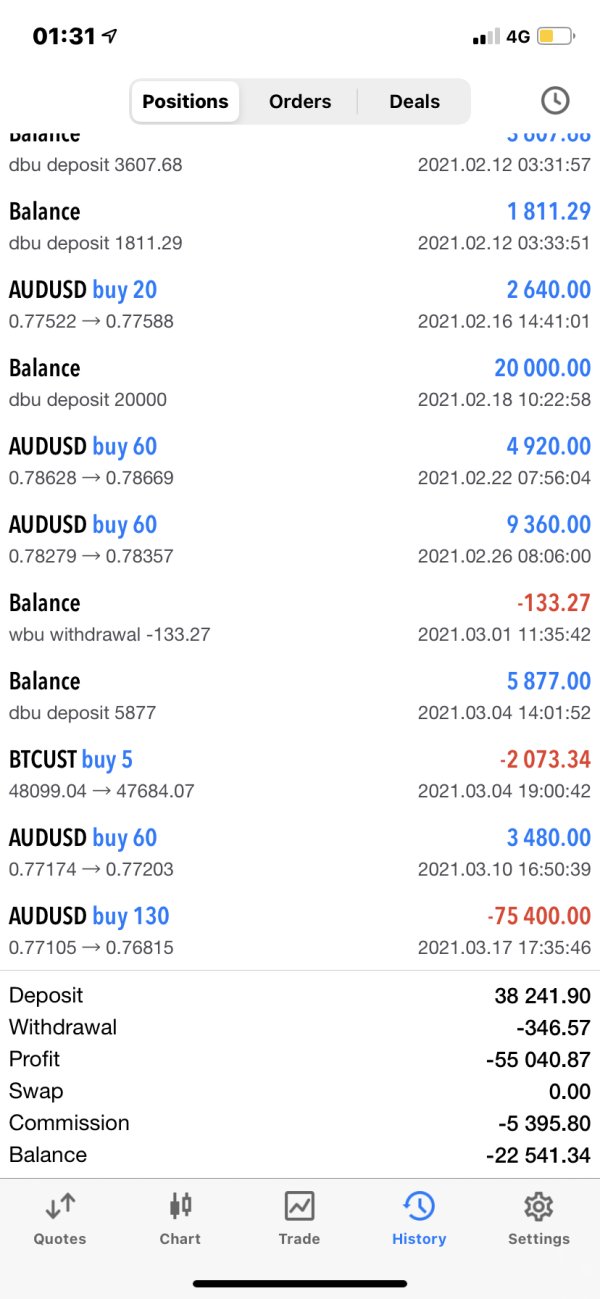Go to the Quotes tab

(x=60, y=1219)
